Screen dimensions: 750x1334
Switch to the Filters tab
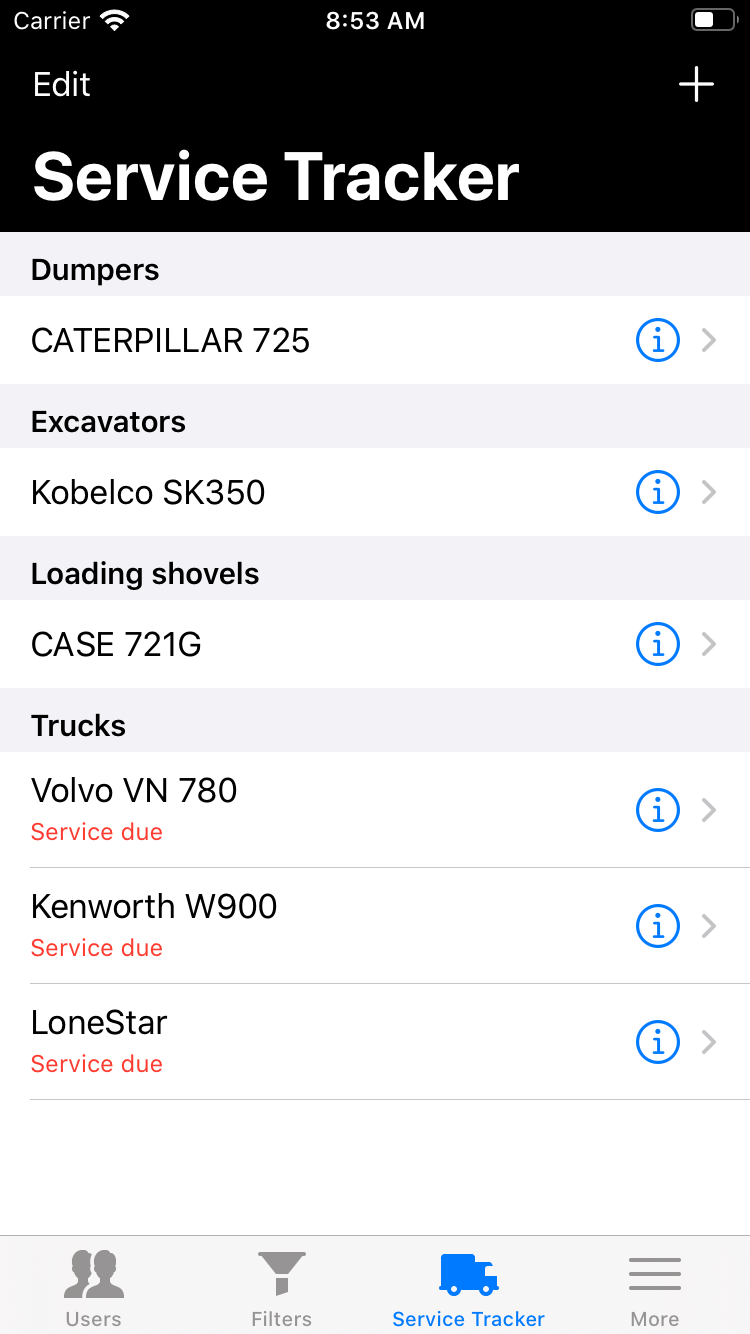point(281,1288)
